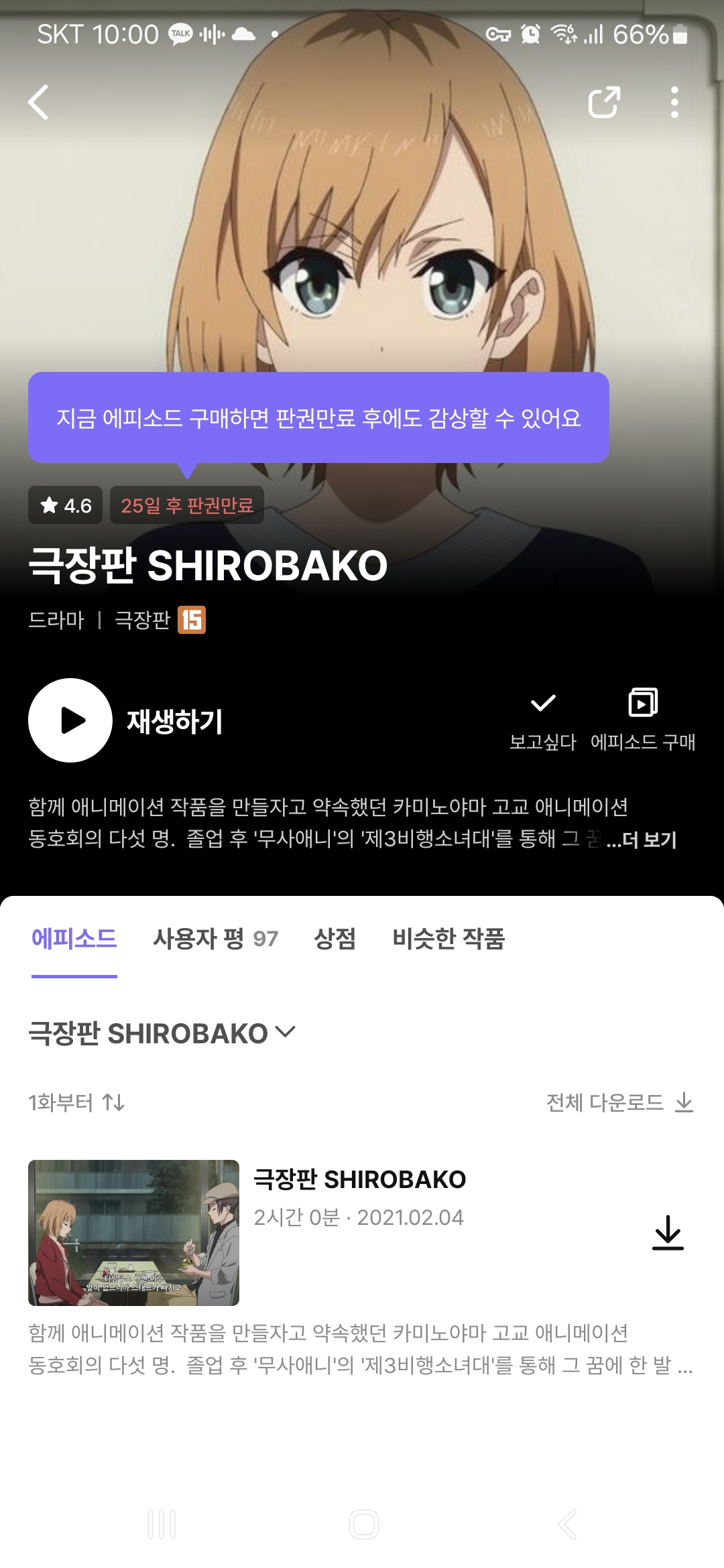Select the 에피소드 tab

[74, 939]
